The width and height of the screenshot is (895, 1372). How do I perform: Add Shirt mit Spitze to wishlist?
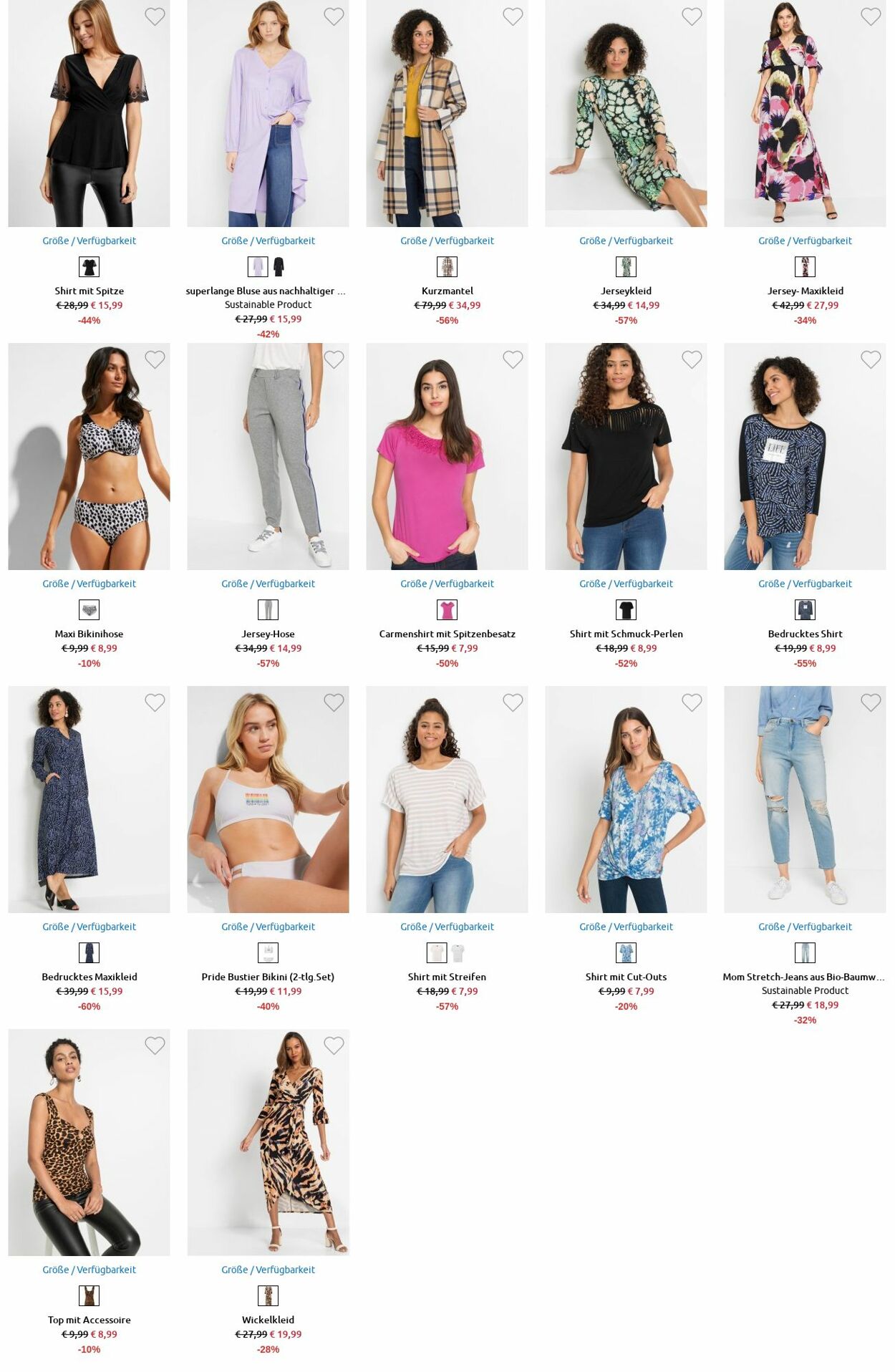click(x=155, y=16)
